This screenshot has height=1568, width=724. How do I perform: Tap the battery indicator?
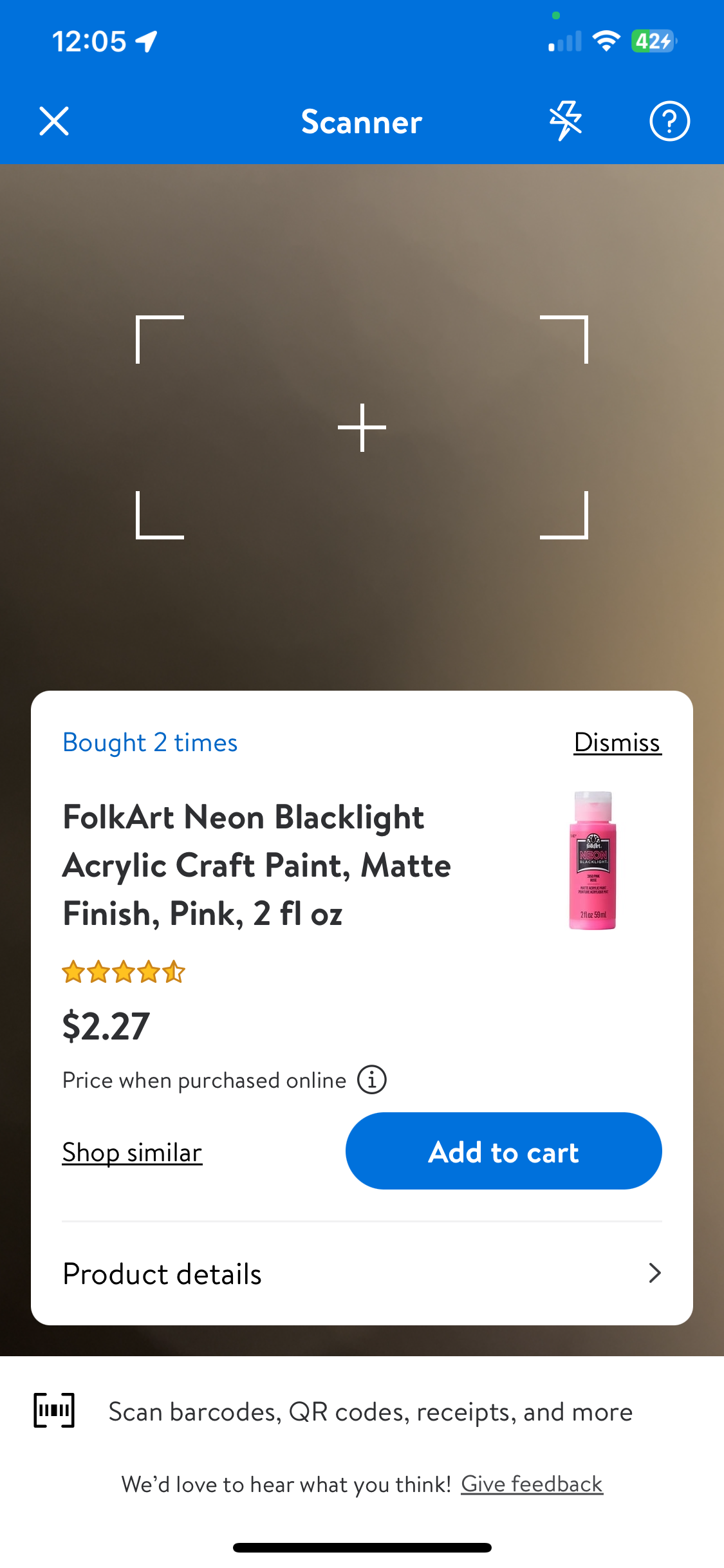pyautogui.click(x=652, y=41)
